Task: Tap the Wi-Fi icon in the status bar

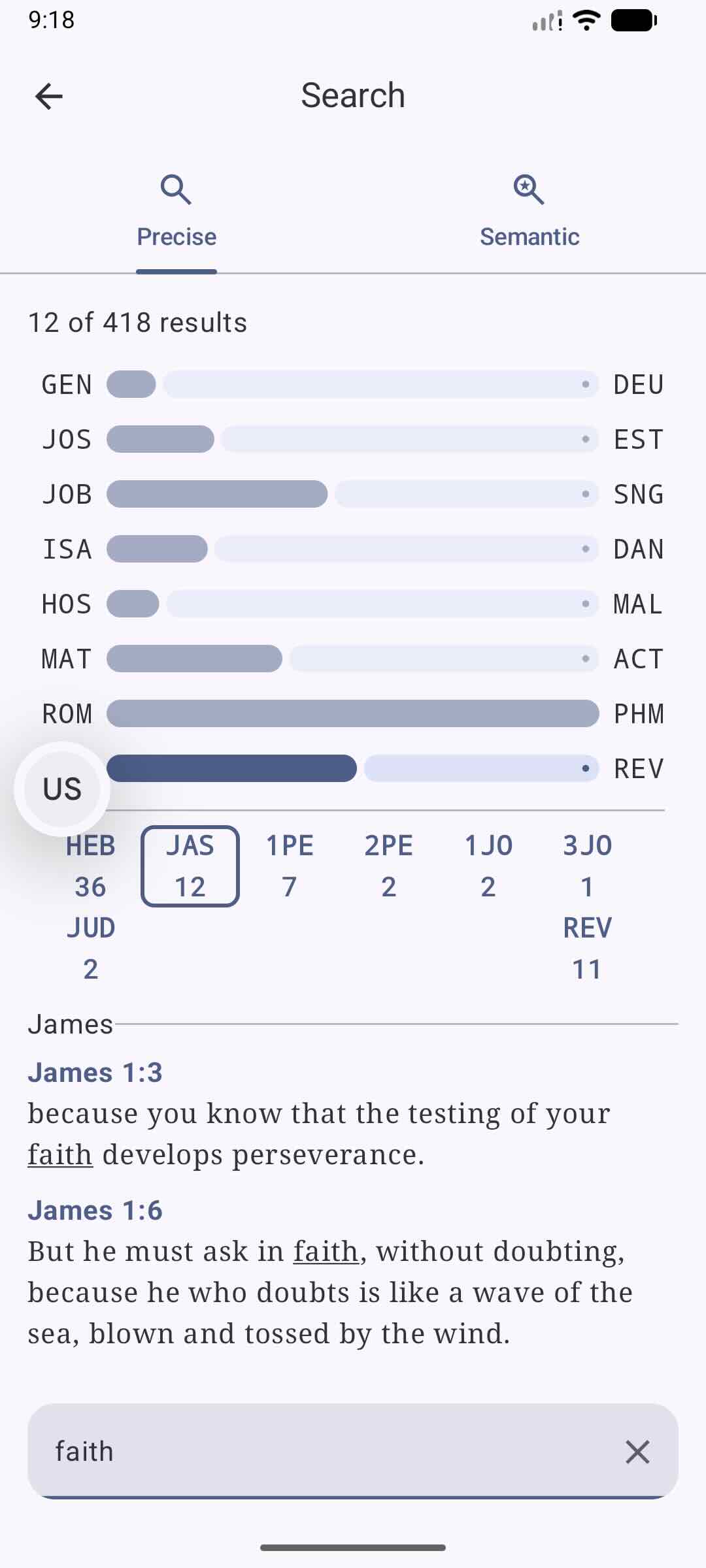Action: (585, 20)
